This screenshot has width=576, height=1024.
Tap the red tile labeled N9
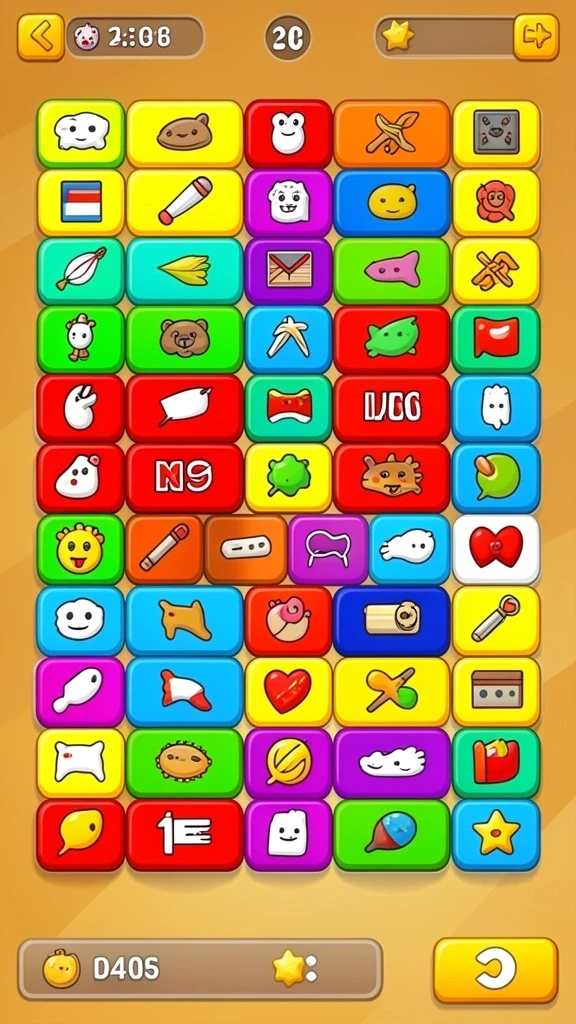point(184,477)
